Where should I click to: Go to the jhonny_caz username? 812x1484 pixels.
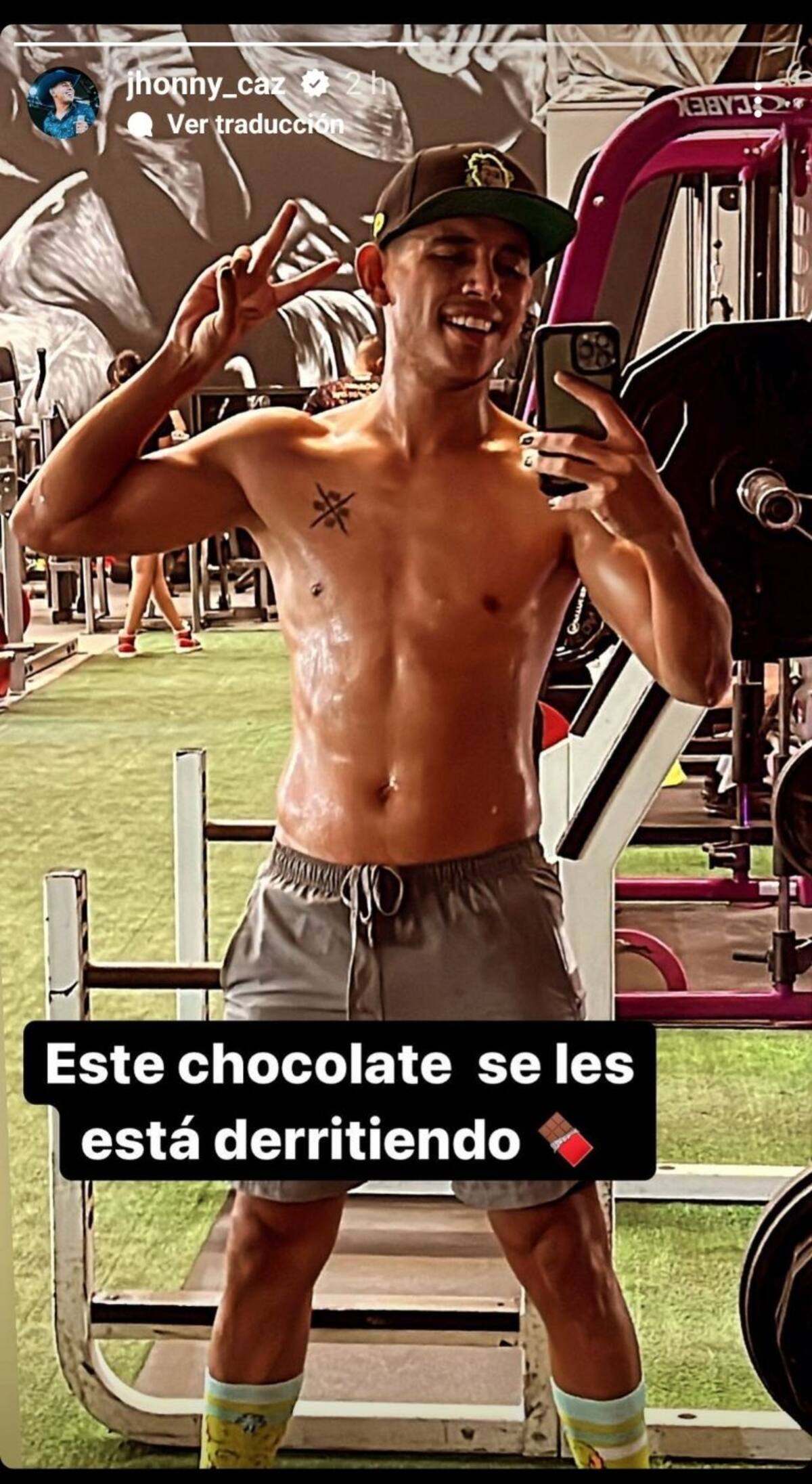[205, 87]
